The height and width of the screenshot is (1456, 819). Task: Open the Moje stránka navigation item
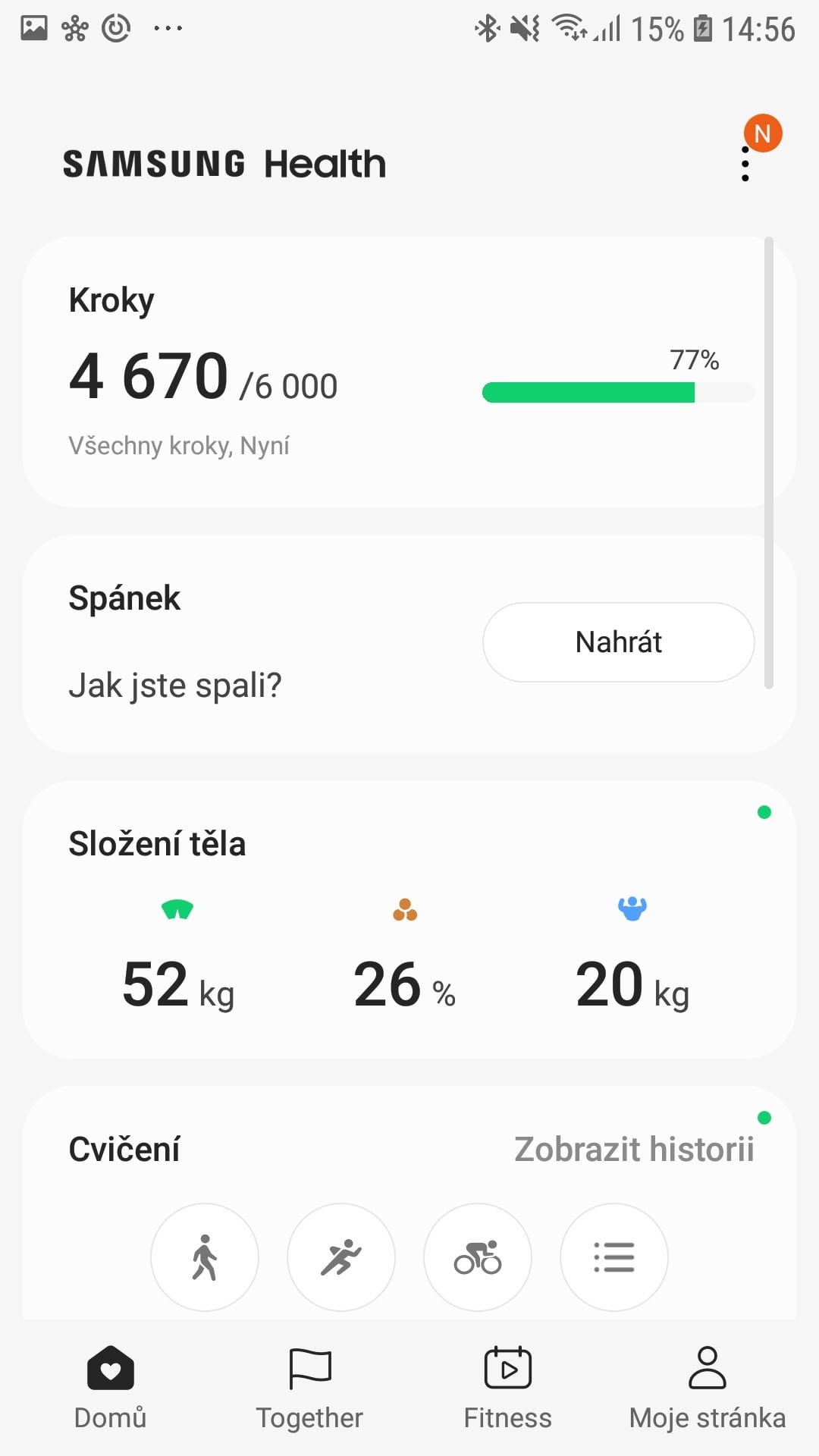pos(708,1388)
